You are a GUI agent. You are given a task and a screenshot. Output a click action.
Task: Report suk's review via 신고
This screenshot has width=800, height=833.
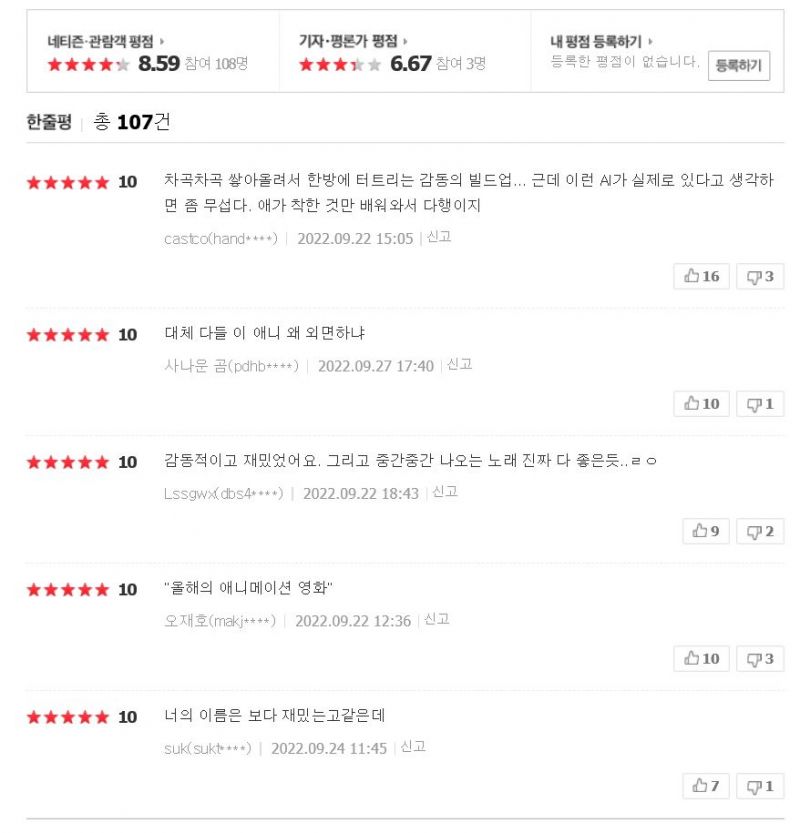[x=413, y=747]
